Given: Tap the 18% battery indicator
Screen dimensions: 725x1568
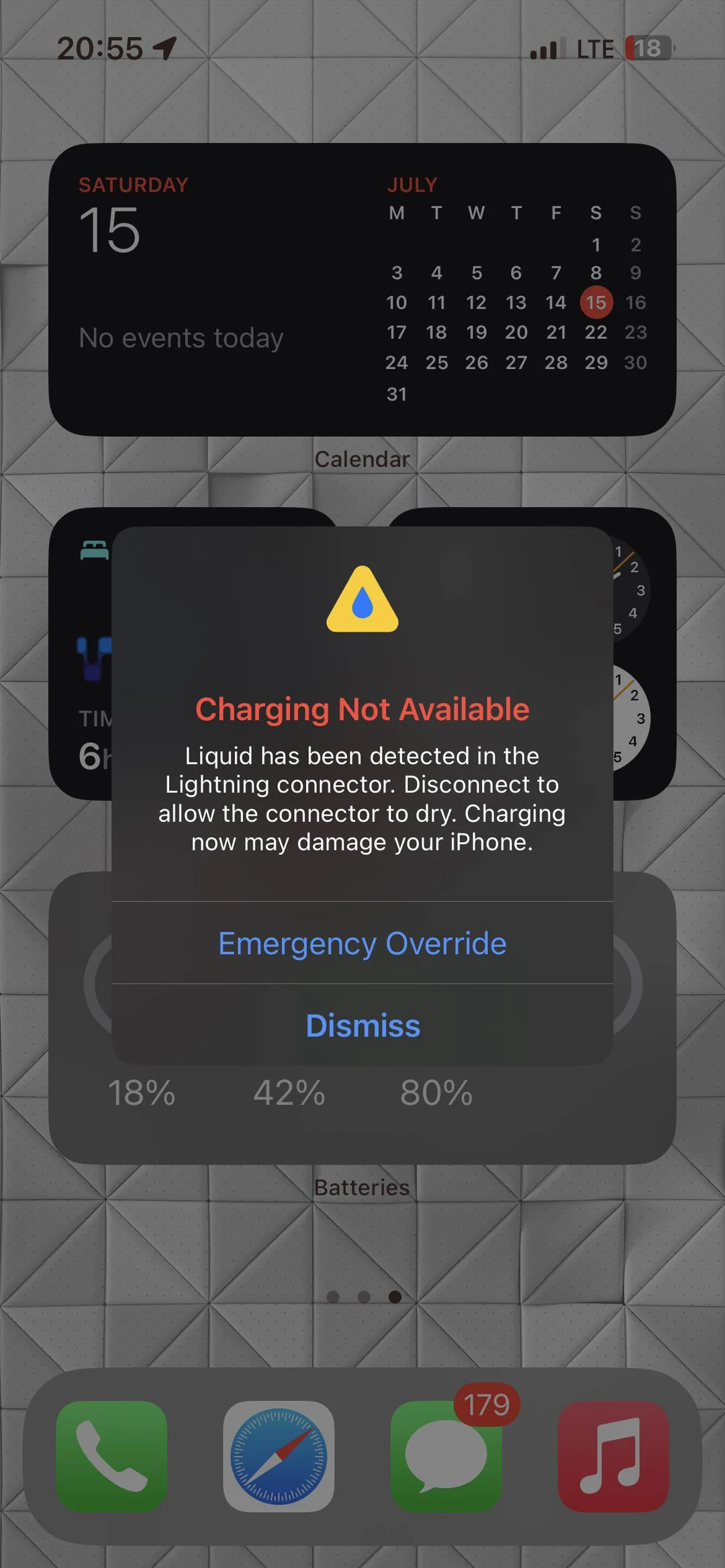Looking at the screenshot, I should tap(142, 1092).
